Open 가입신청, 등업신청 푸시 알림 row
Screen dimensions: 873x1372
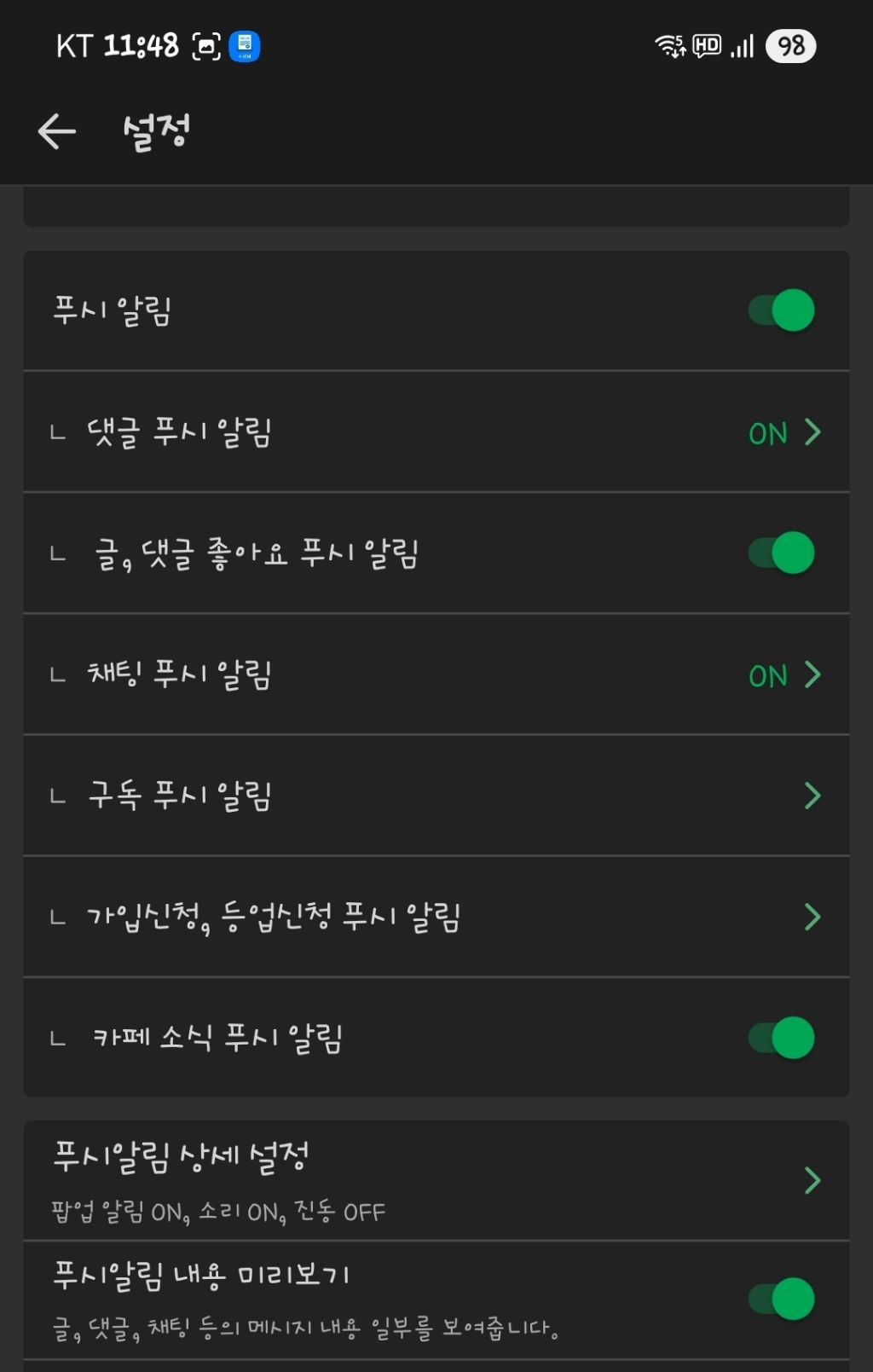[x=435, y=917]
